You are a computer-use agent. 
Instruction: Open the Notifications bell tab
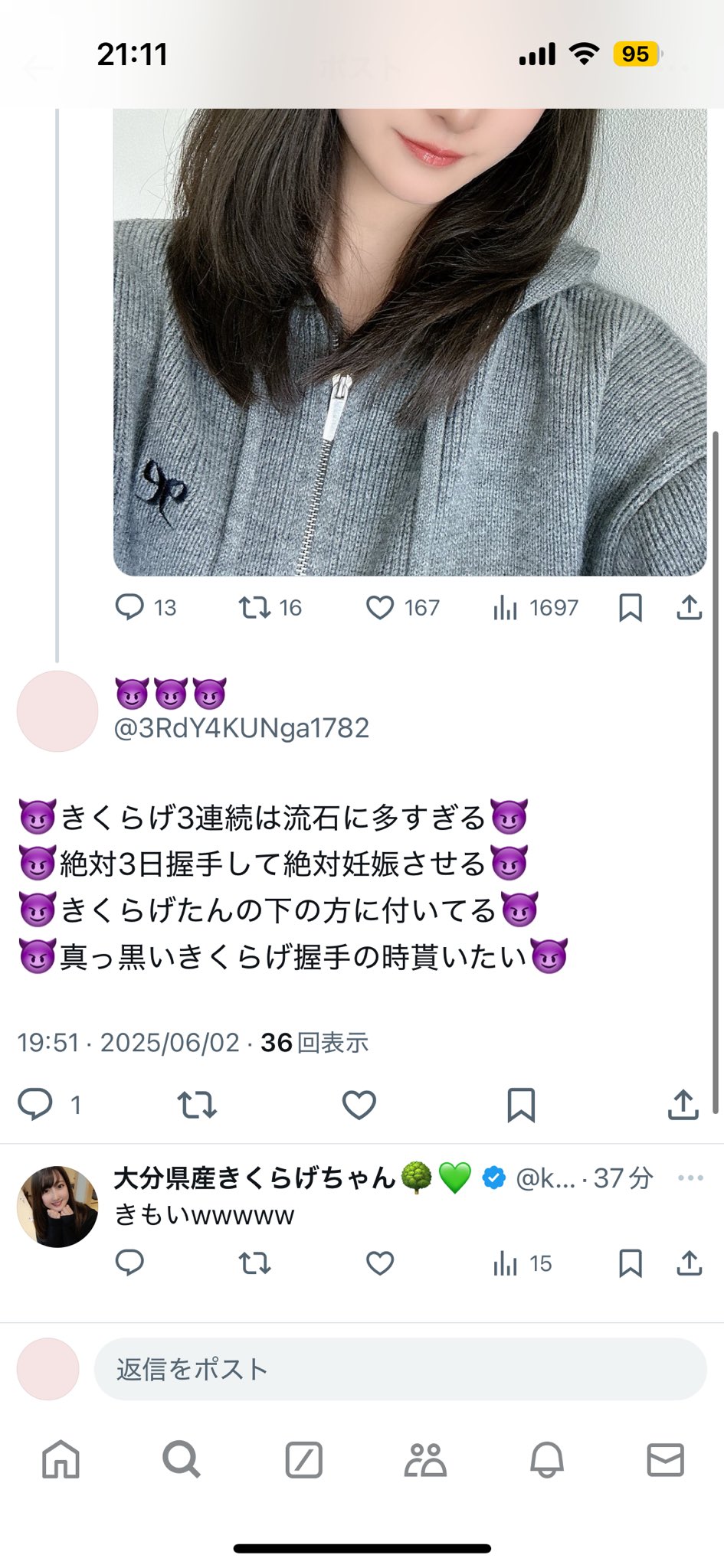[546, 1460]
